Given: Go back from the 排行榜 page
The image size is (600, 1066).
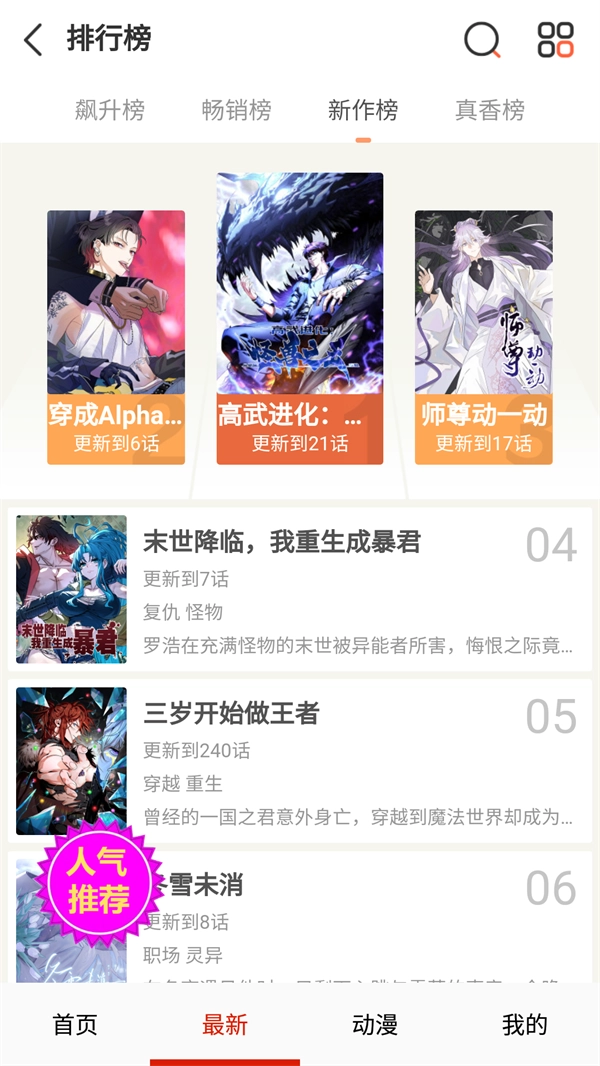Looking at the screenshot, I should (33, 40).
